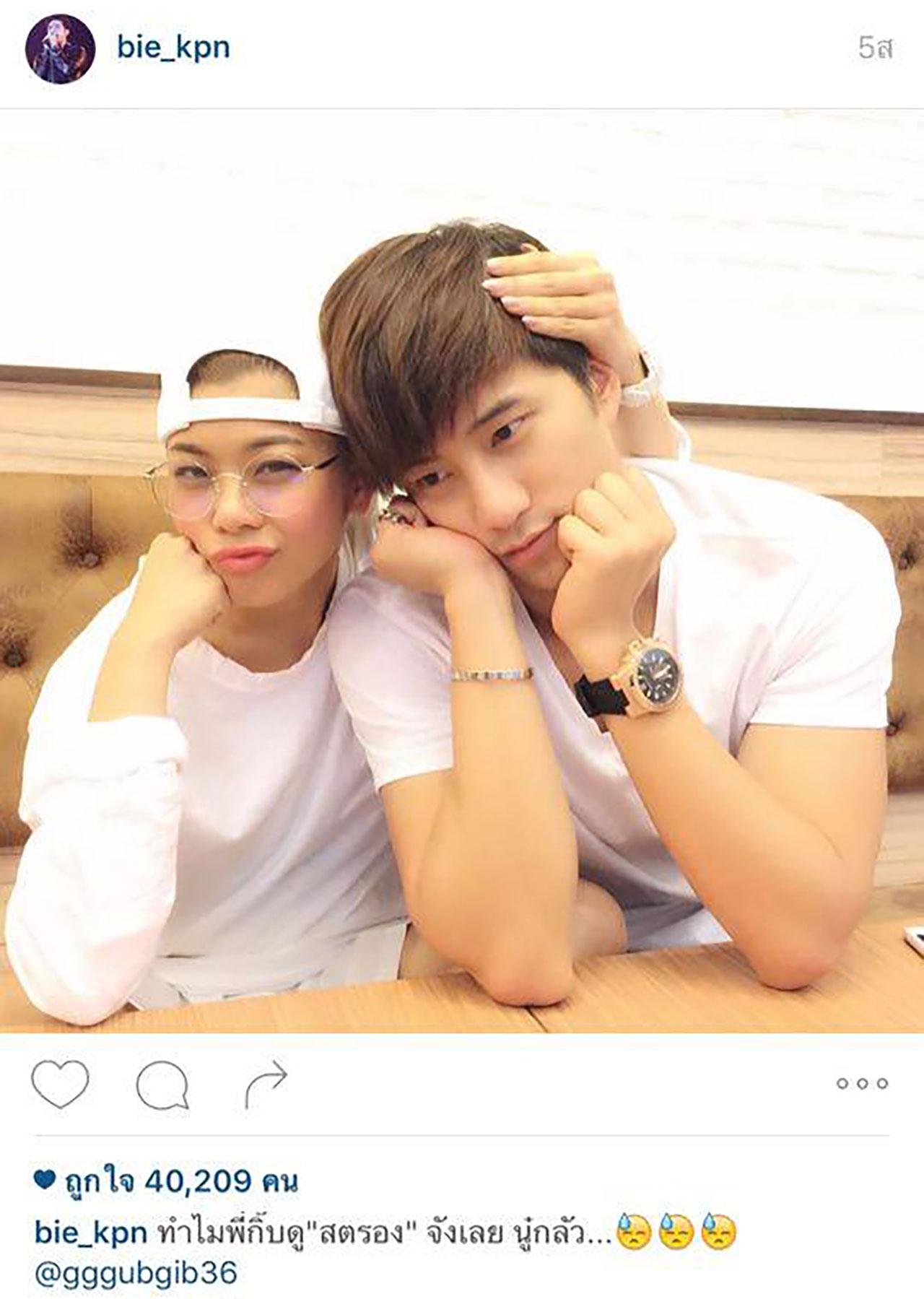The image size is (924, 1299).
Task: Open the mentioned profile @gggubgib36
Action: (x=136, y=1272)
